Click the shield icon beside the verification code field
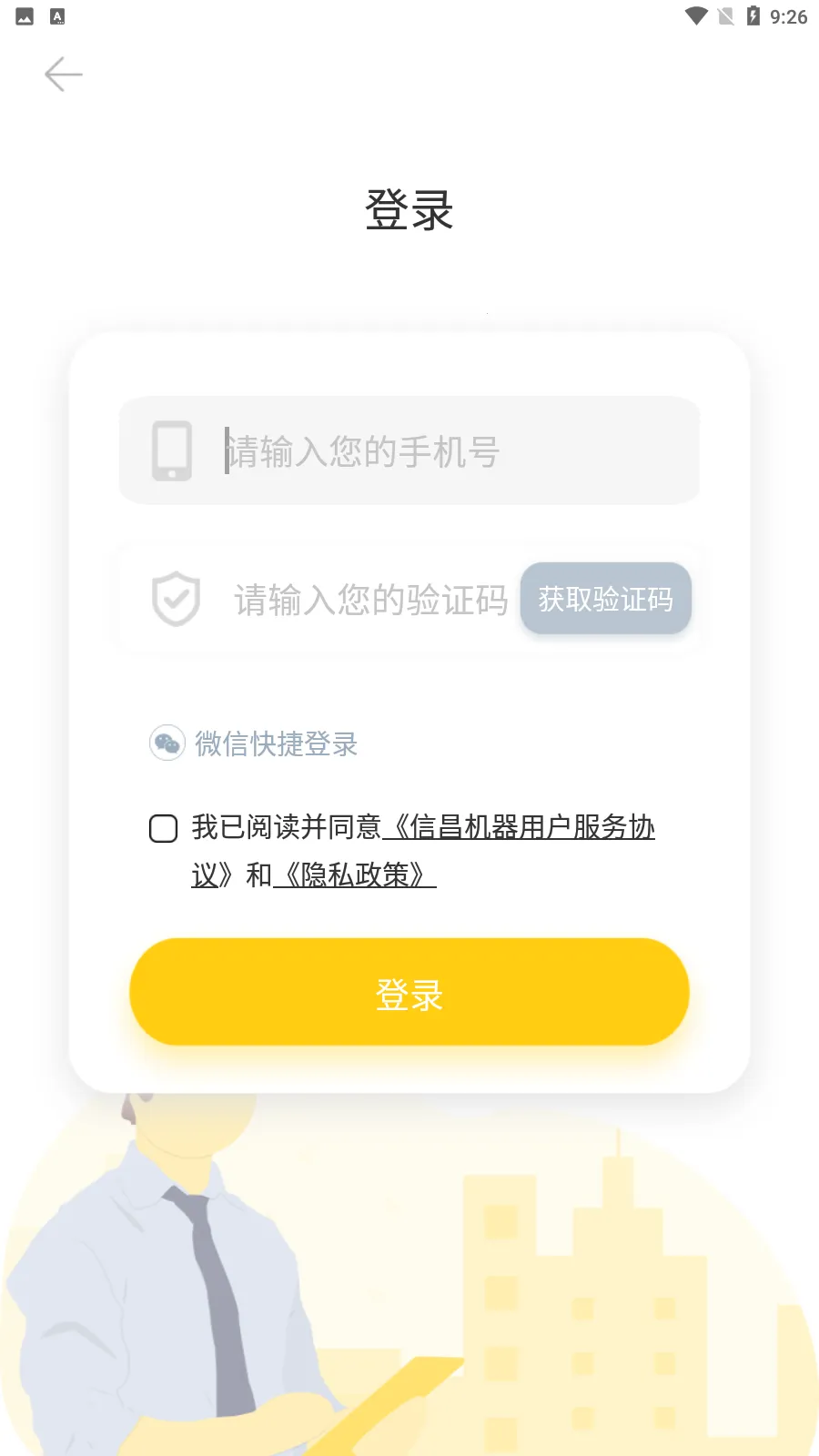The height and width of the screenshot is (1456, 819). point(176,598)
